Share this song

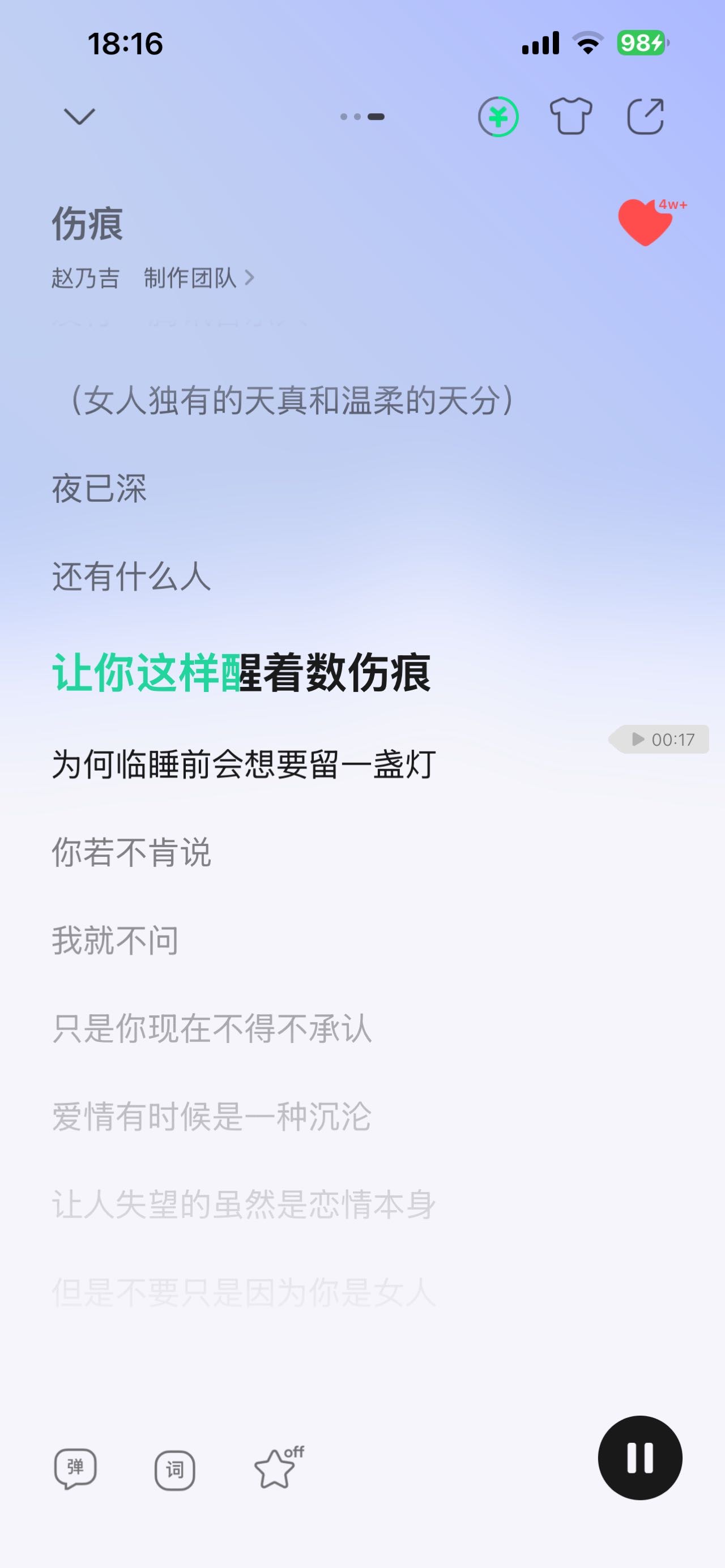pyautogui.click(x=645, y=116)
